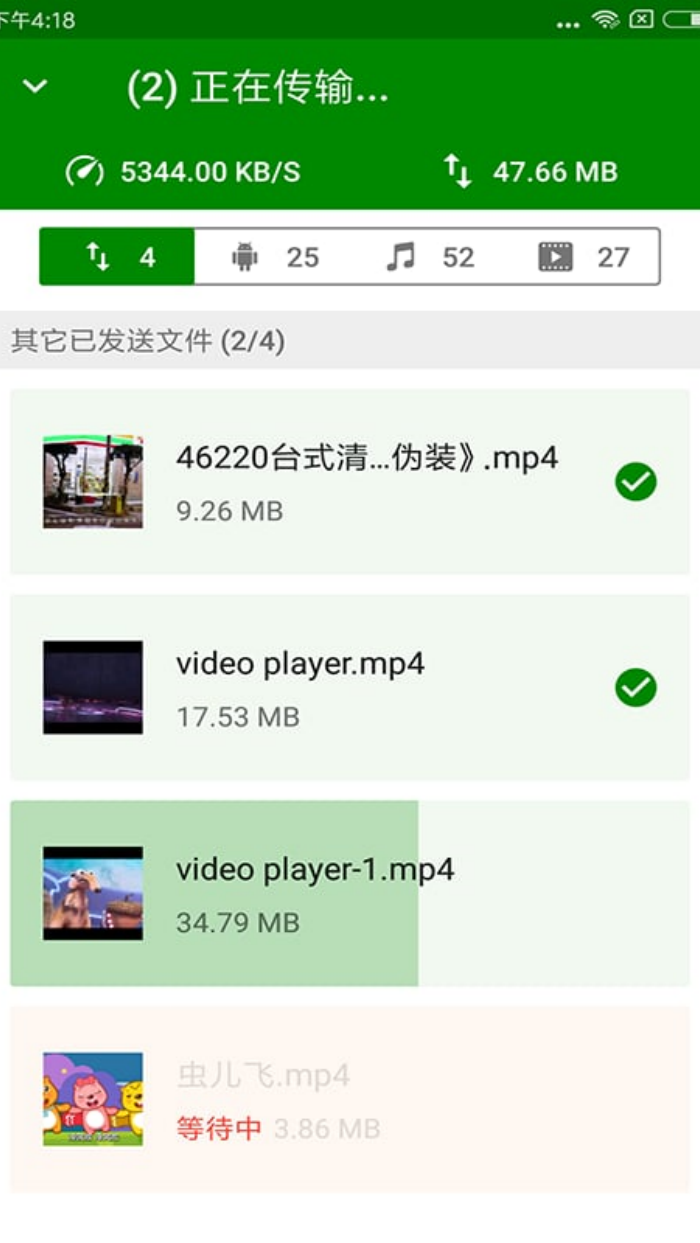This screenshot has width=700, height=1243.
Task: Switch to the videos tab showing 27
Action: (584, 257)
